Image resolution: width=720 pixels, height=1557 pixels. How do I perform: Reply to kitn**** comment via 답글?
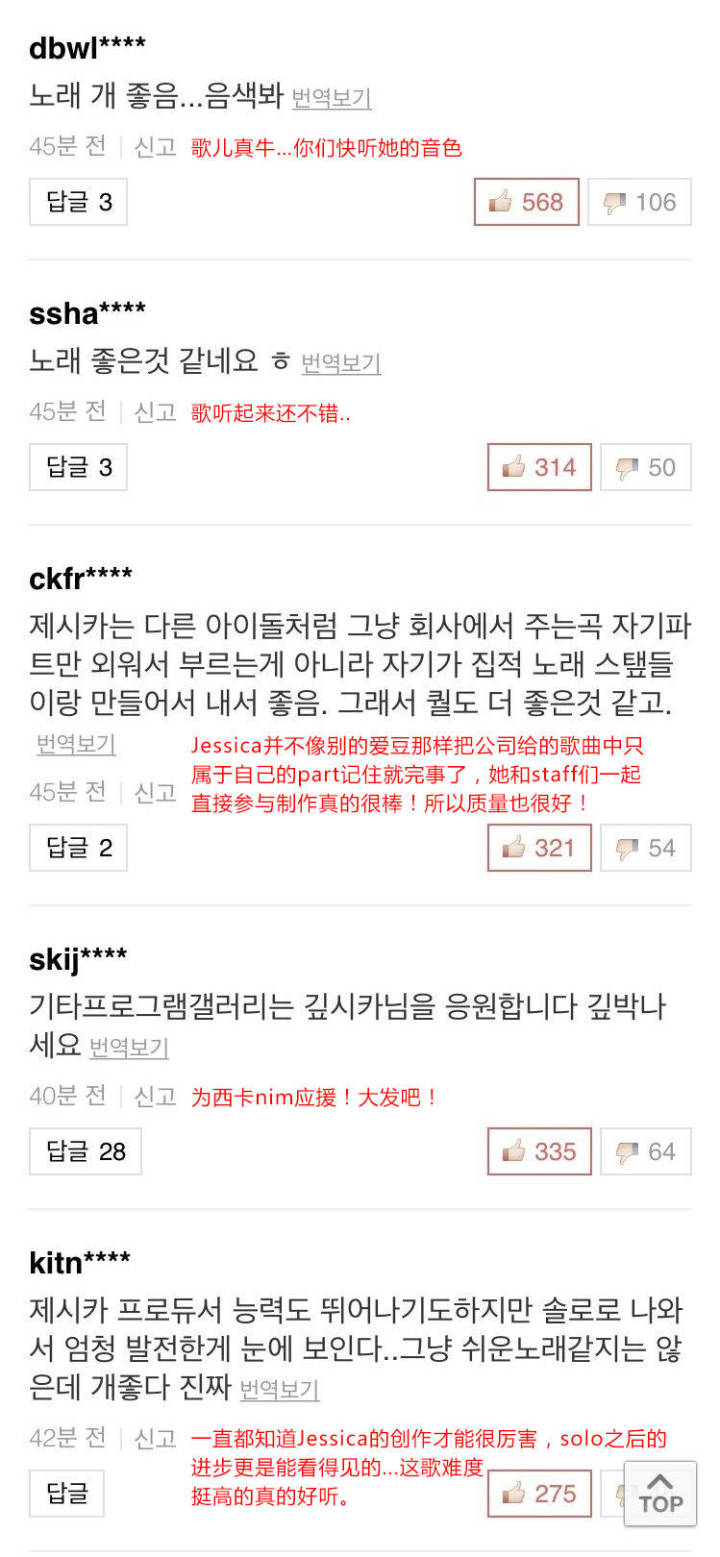[x=67, y=1493]
